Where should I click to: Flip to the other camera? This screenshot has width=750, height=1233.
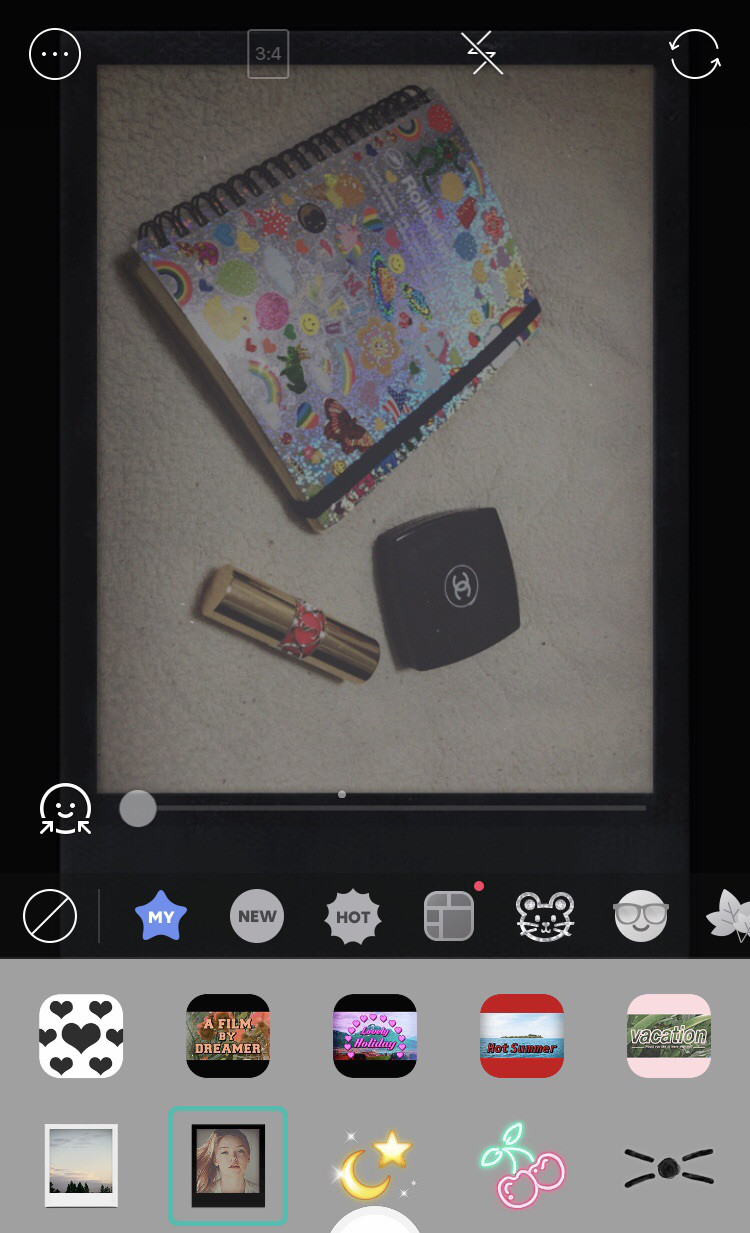click(695, 54)
